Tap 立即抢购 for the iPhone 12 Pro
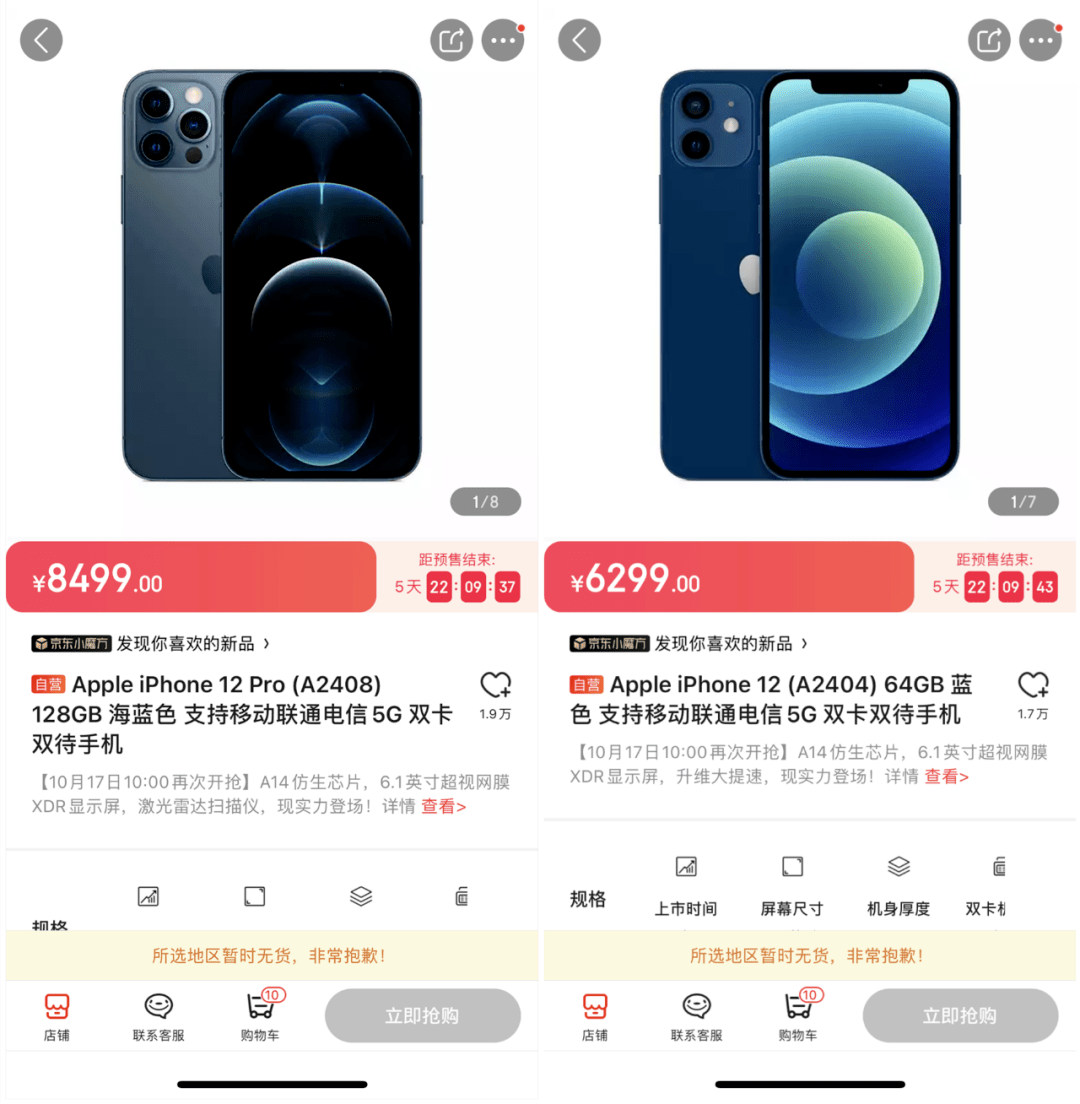Viewport: 1080px width, 1104px height. (422, 1016)
